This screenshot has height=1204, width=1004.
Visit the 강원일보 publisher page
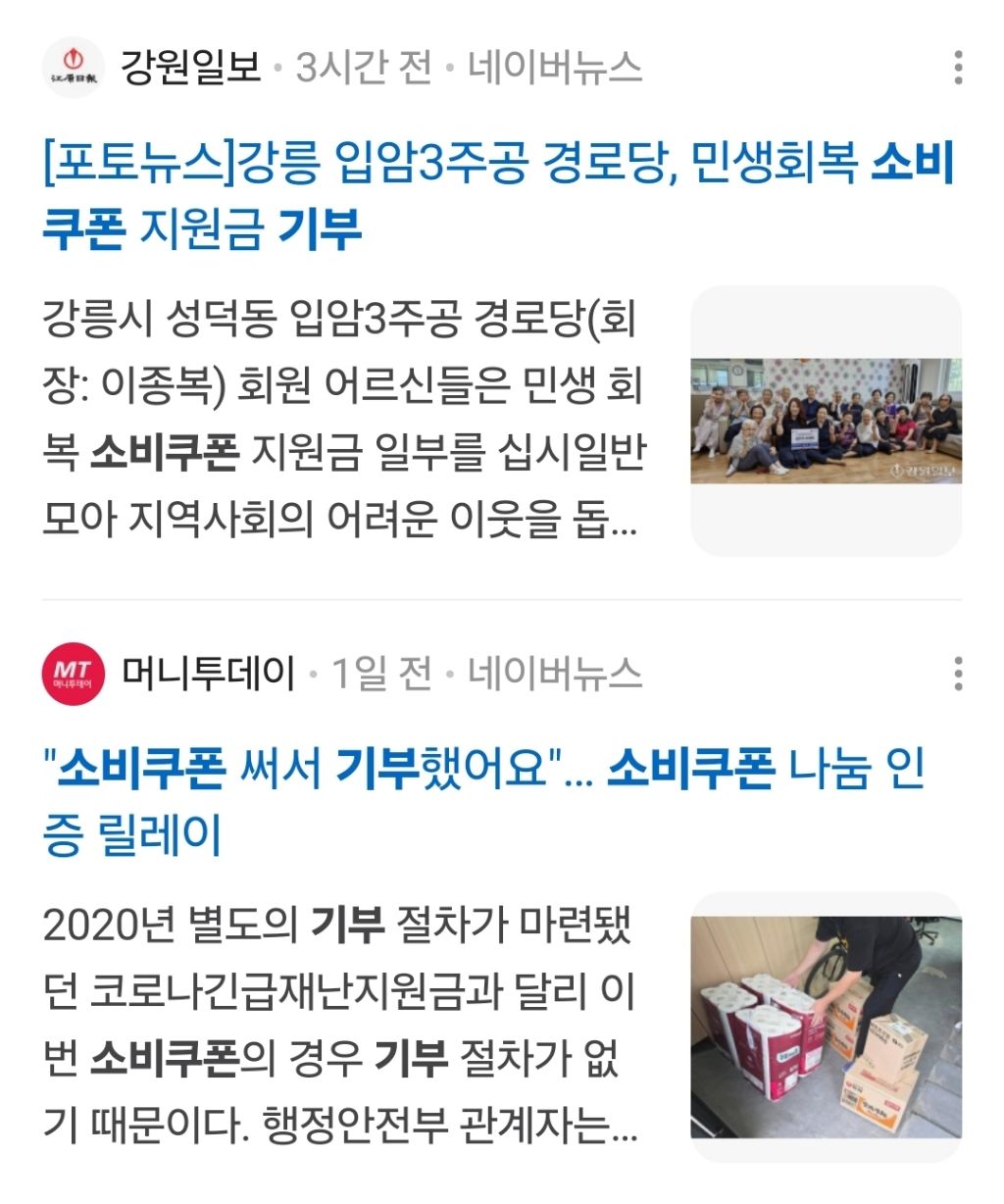click(190, 68)
